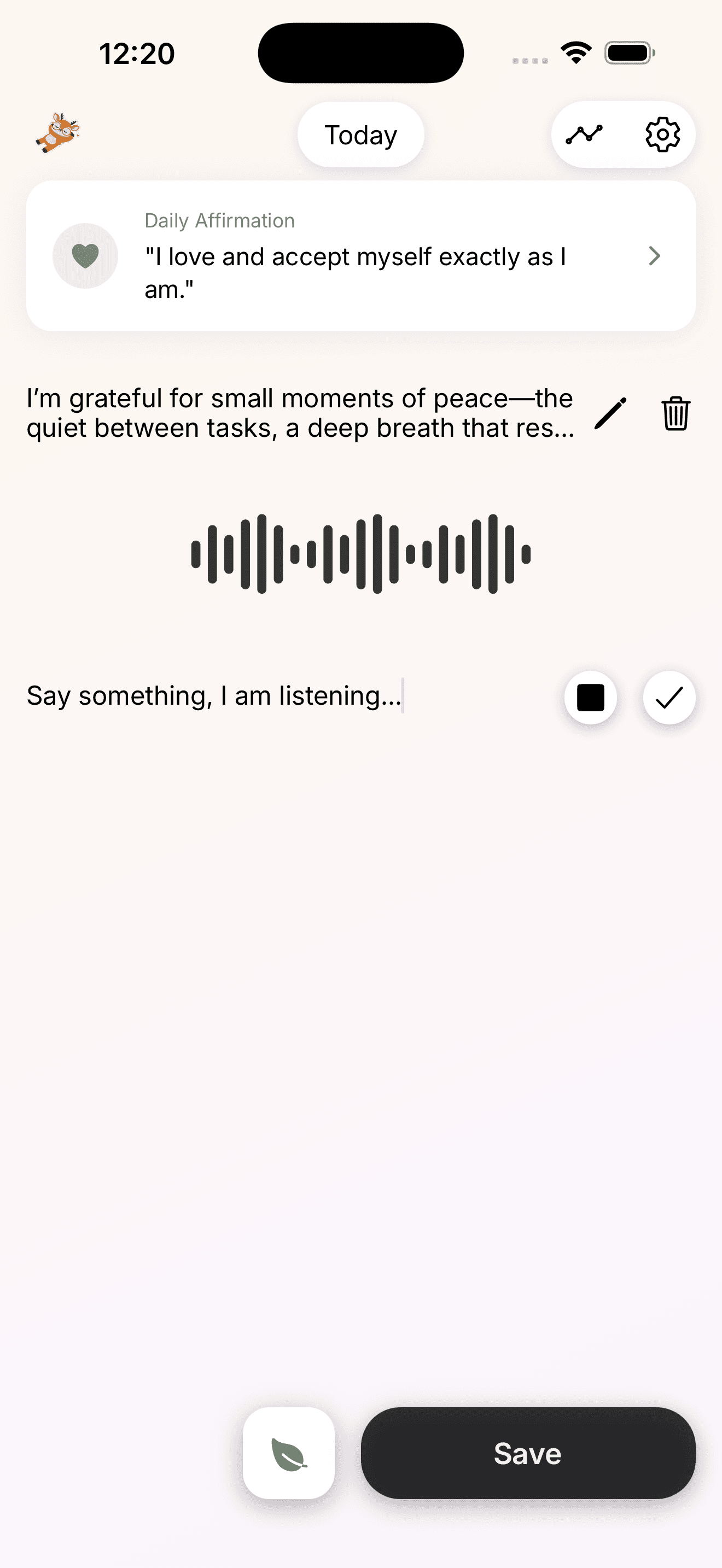Open the Today date selector

point(360,134)
